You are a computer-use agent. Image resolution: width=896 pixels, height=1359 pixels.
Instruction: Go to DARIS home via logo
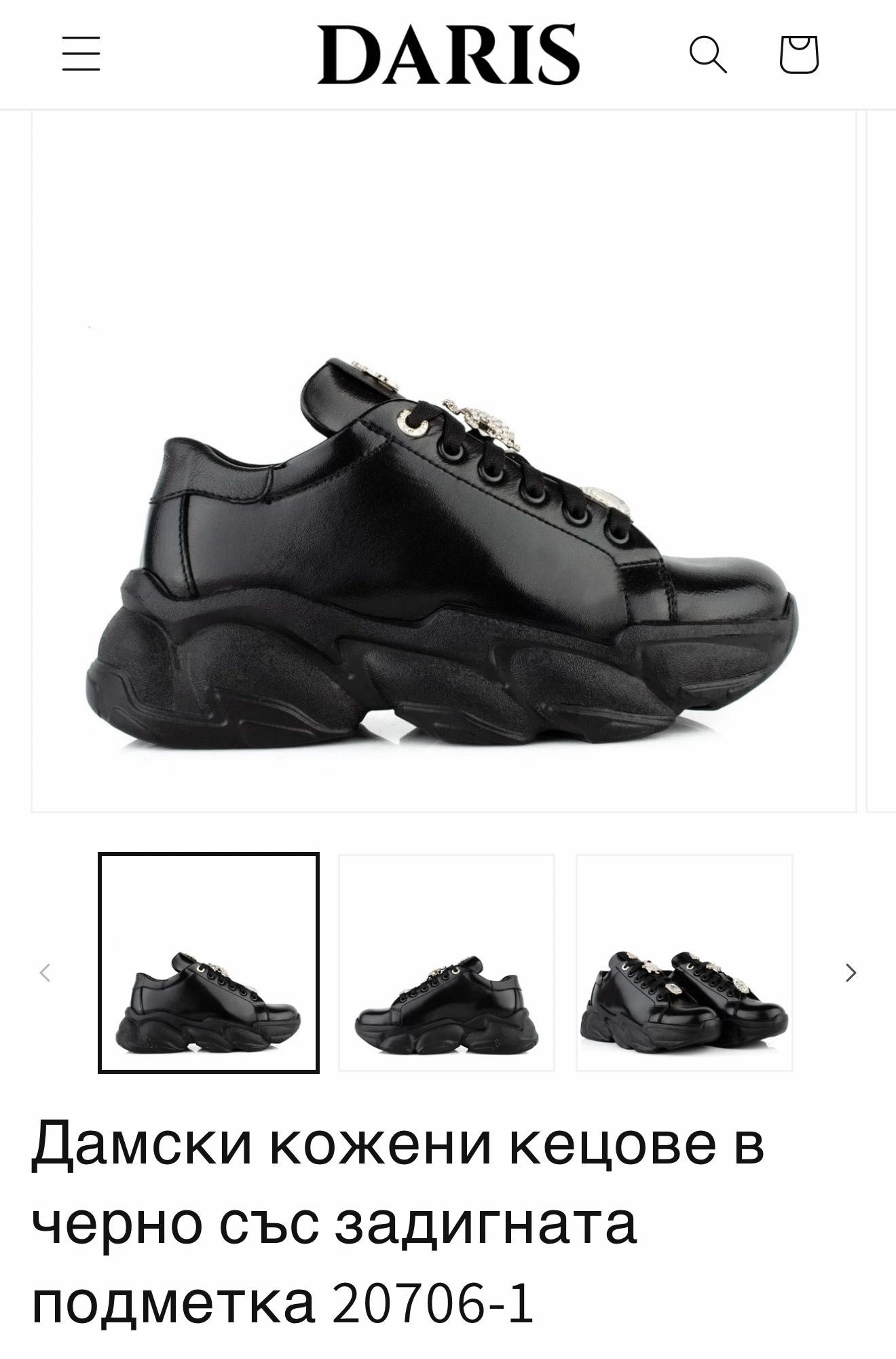coord(448,54)
